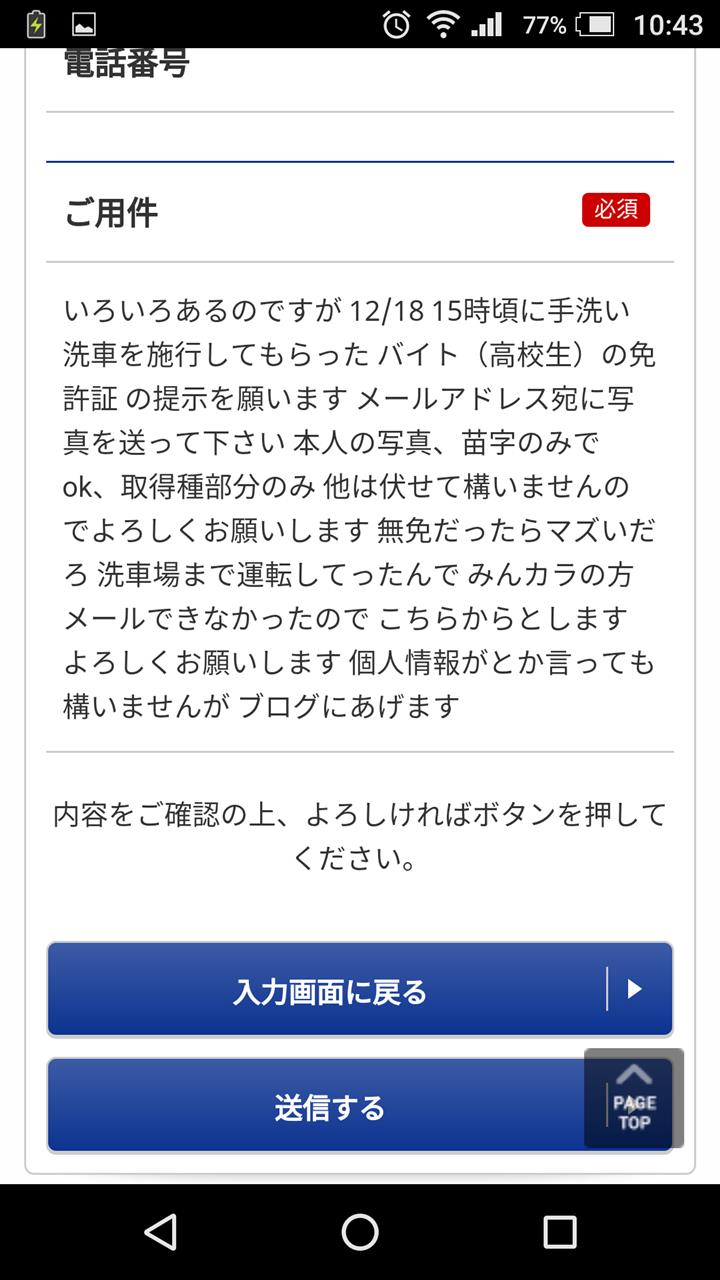Go to the phone home screen

pyautogui.click(x=360, y=1232)
